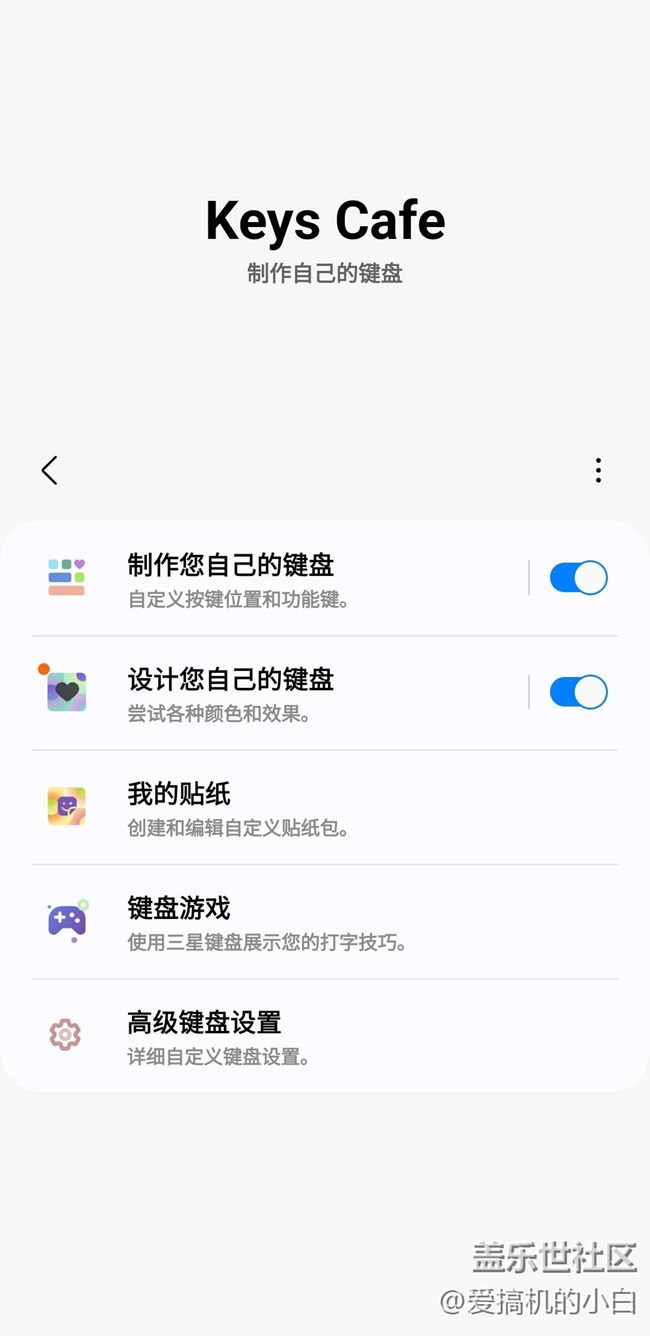Open the three-dot overflow menu
This screenshot has width=650, height=1336.
tap(598, 470)
